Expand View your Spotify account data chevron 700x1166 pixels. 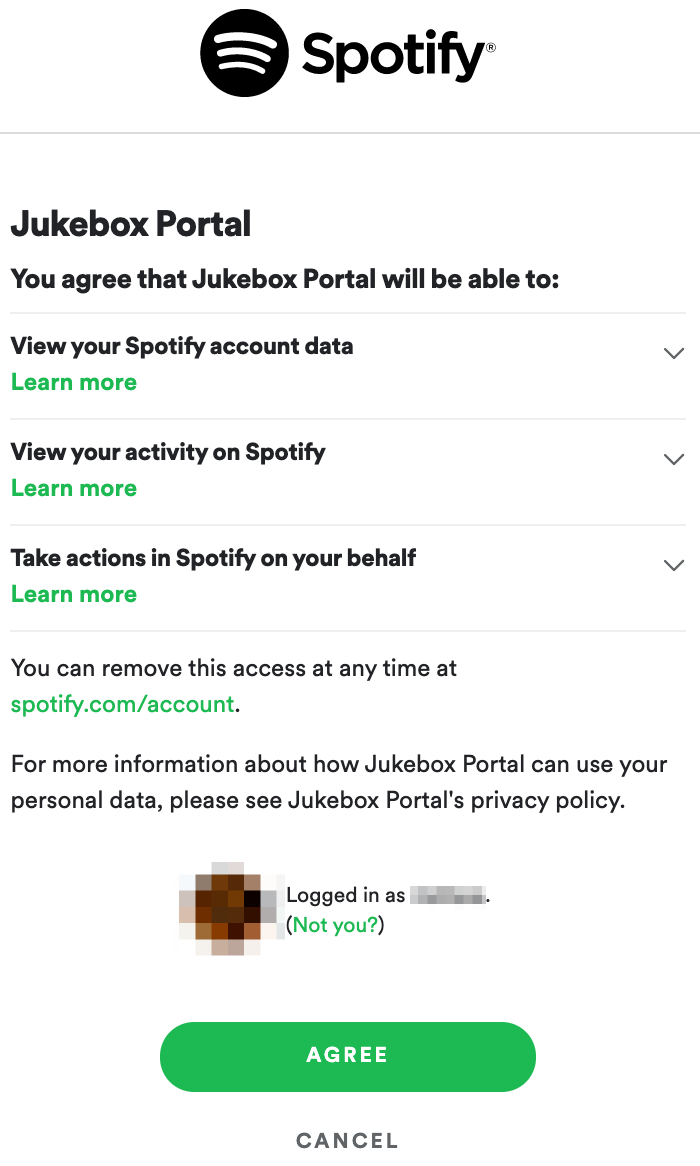[x=673, y=353]
